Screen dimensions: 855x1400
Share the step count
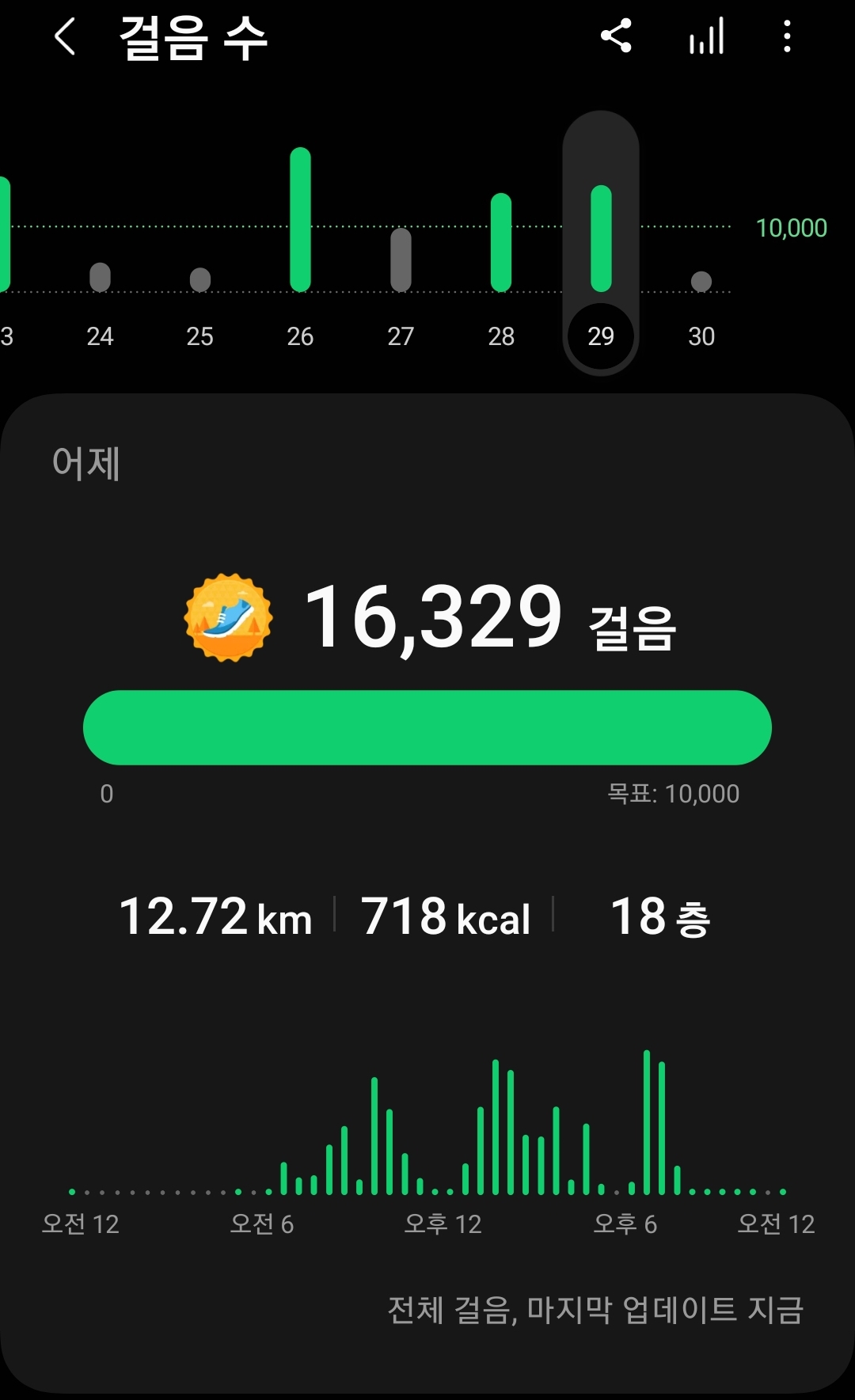[616, 36]
